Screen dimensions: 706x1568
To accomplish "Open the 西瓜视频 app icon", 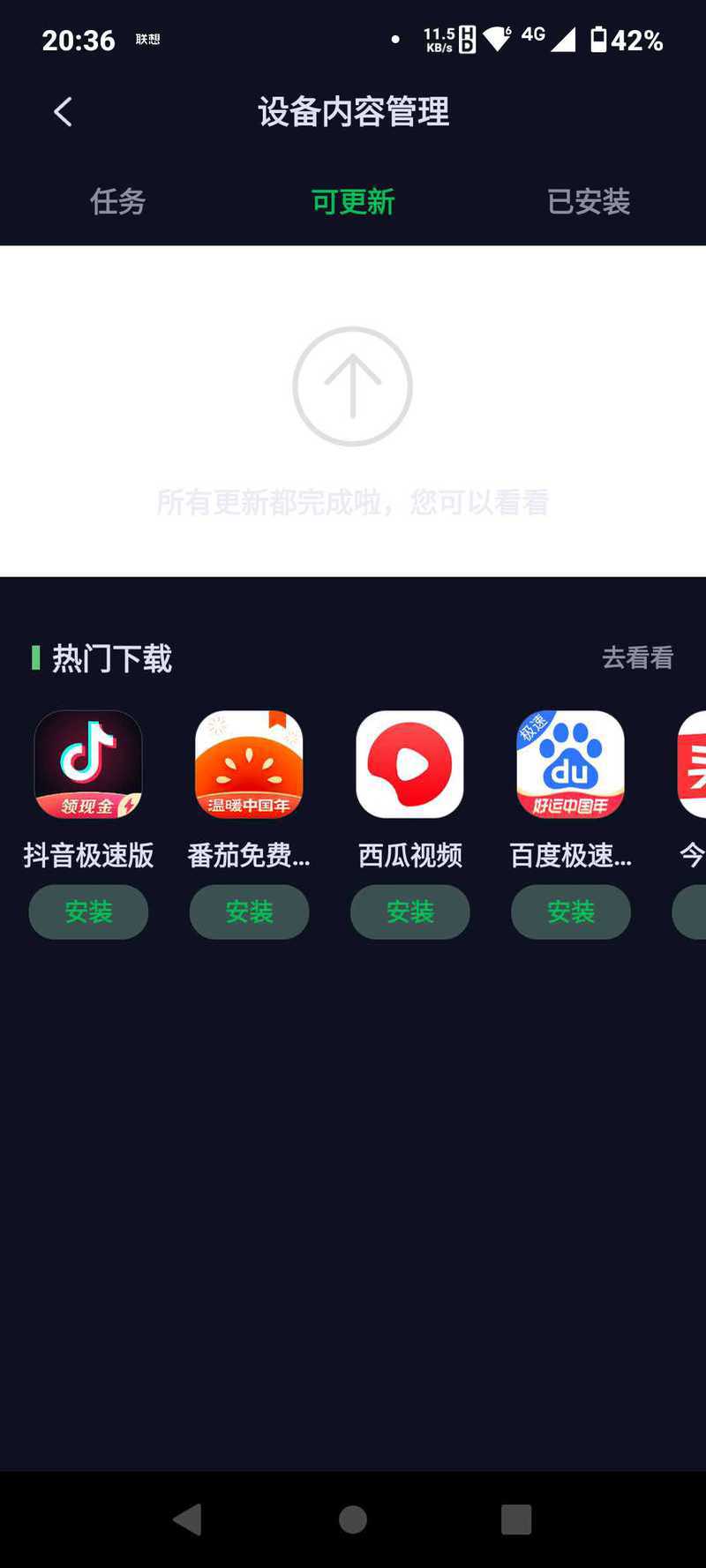I will [409, 764].
